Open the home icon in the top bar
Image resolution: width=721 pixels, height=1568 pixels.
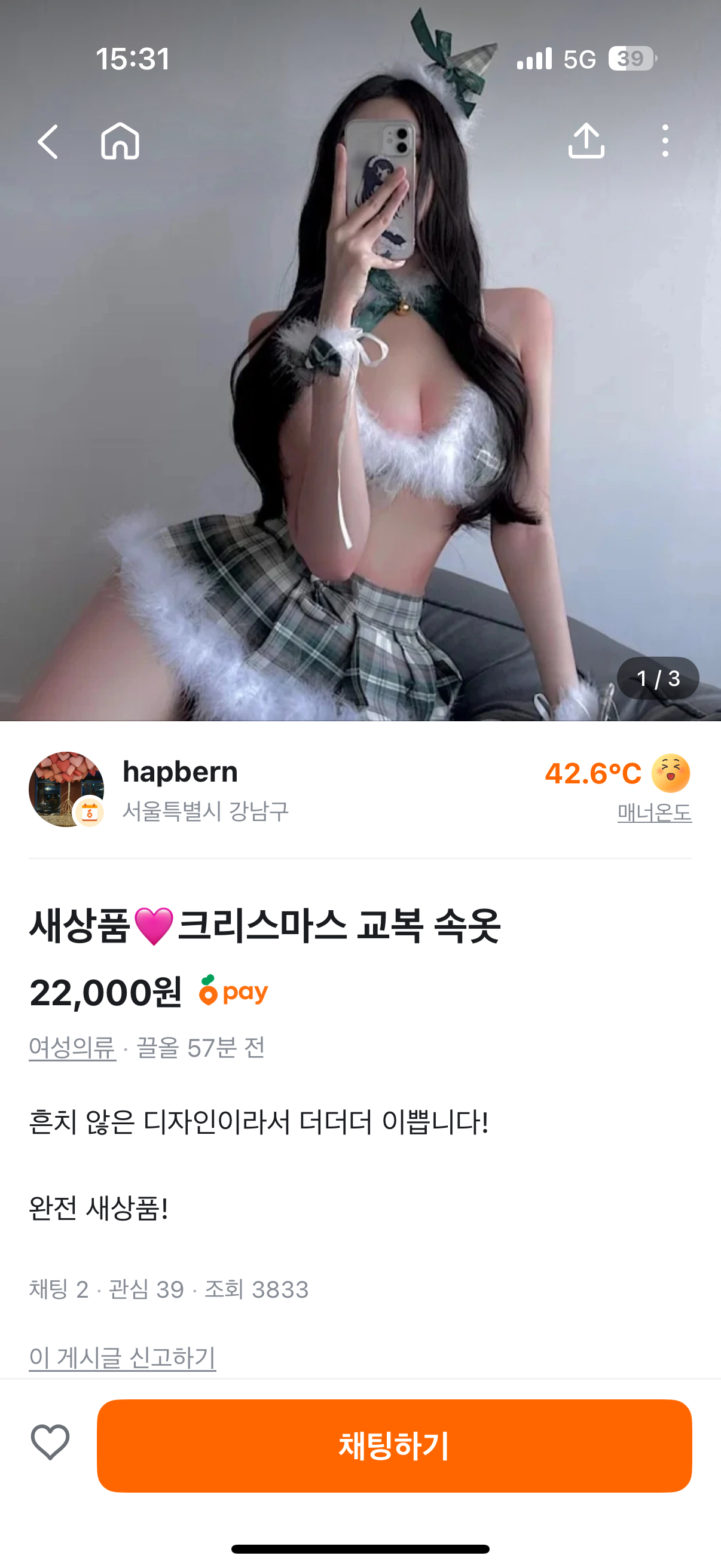pyautogui.click(x=120, y=141)
